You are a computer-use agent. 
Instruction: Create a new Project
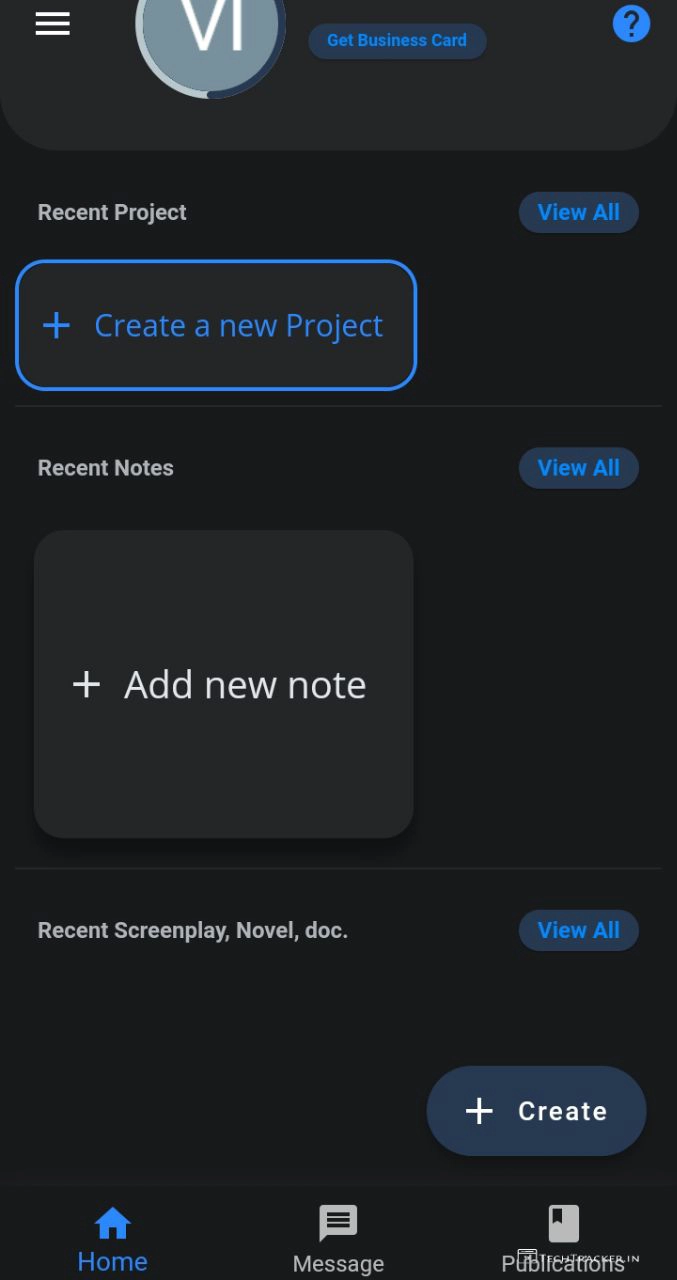click(x=216, y=325)
